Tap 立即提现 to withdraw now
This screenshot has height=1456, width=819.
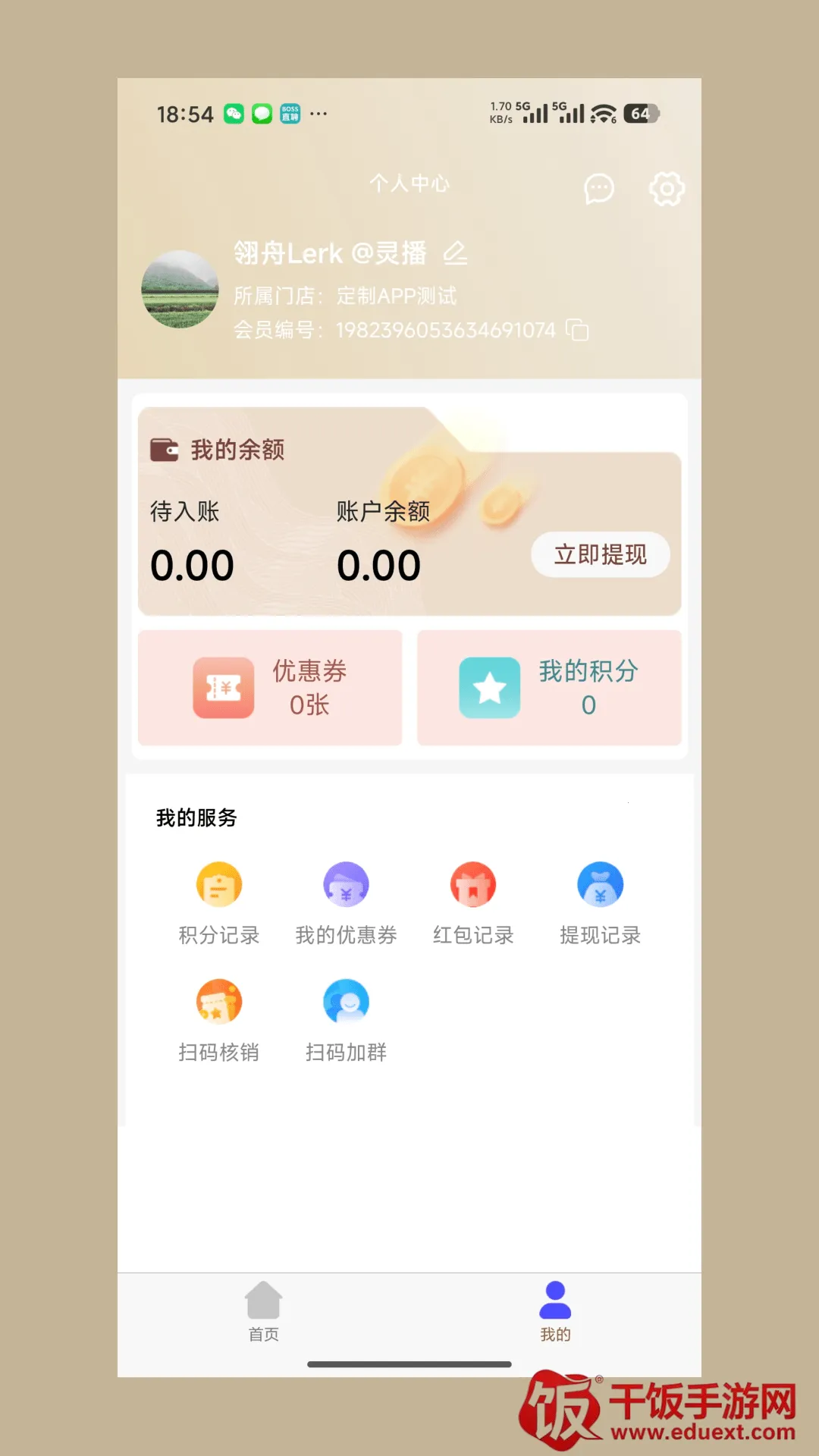click(601, 554)
